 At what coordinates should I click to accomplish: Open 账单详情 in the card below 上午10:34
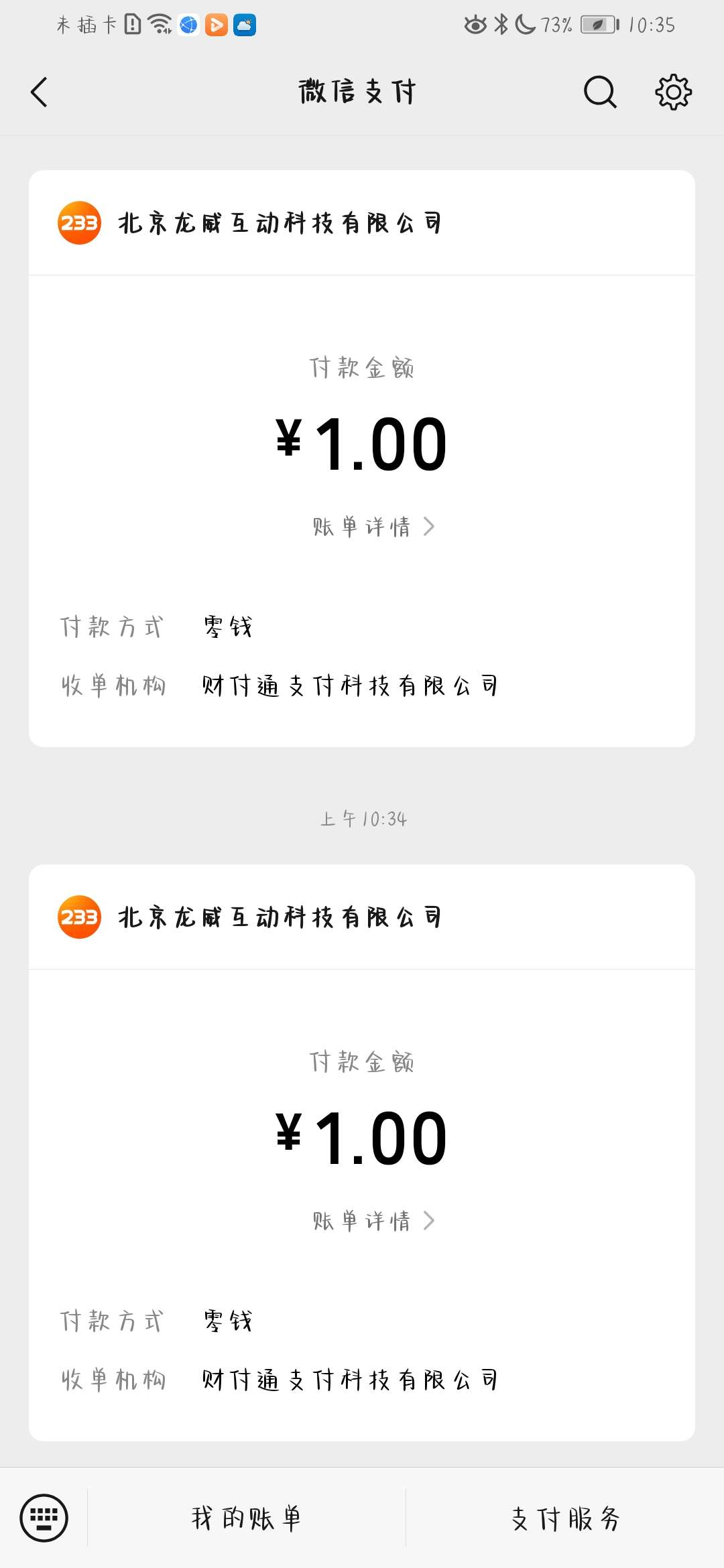click(x=373, y=1220)
